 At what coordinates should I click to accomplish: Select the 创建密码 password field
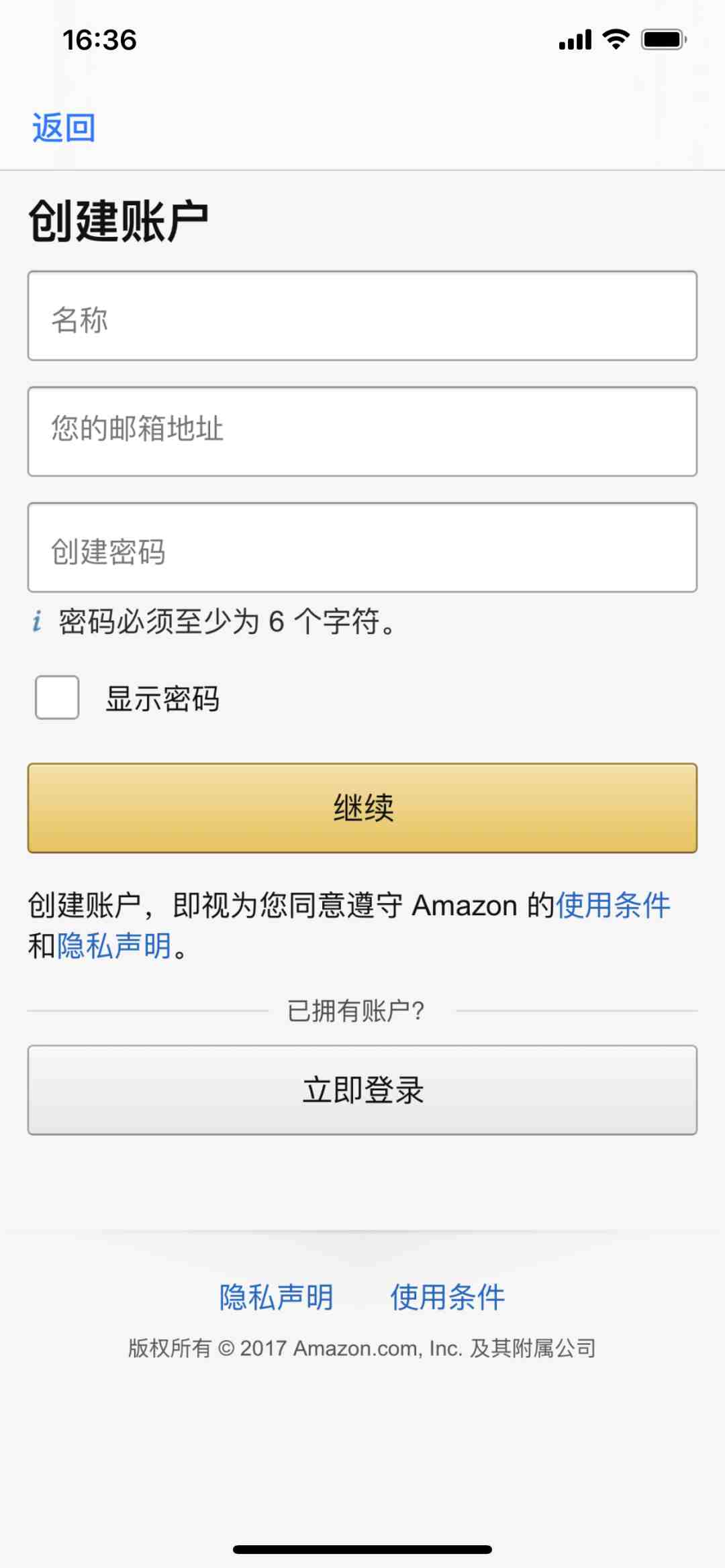(x=362, y=547)
